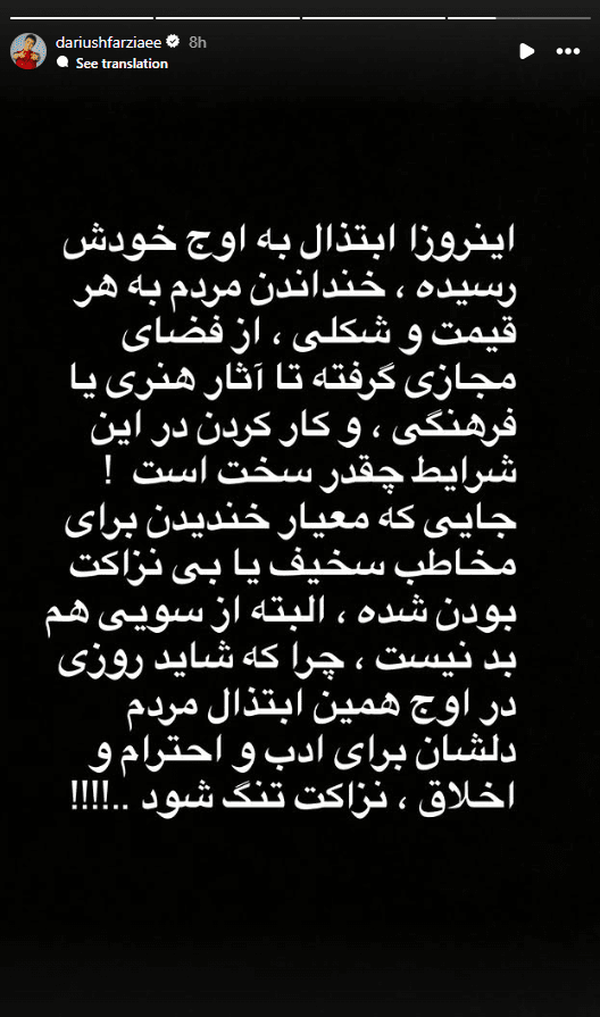Resume story playback with the play icon
This screenshot has width=600, height=1017.
coord(529,51)
